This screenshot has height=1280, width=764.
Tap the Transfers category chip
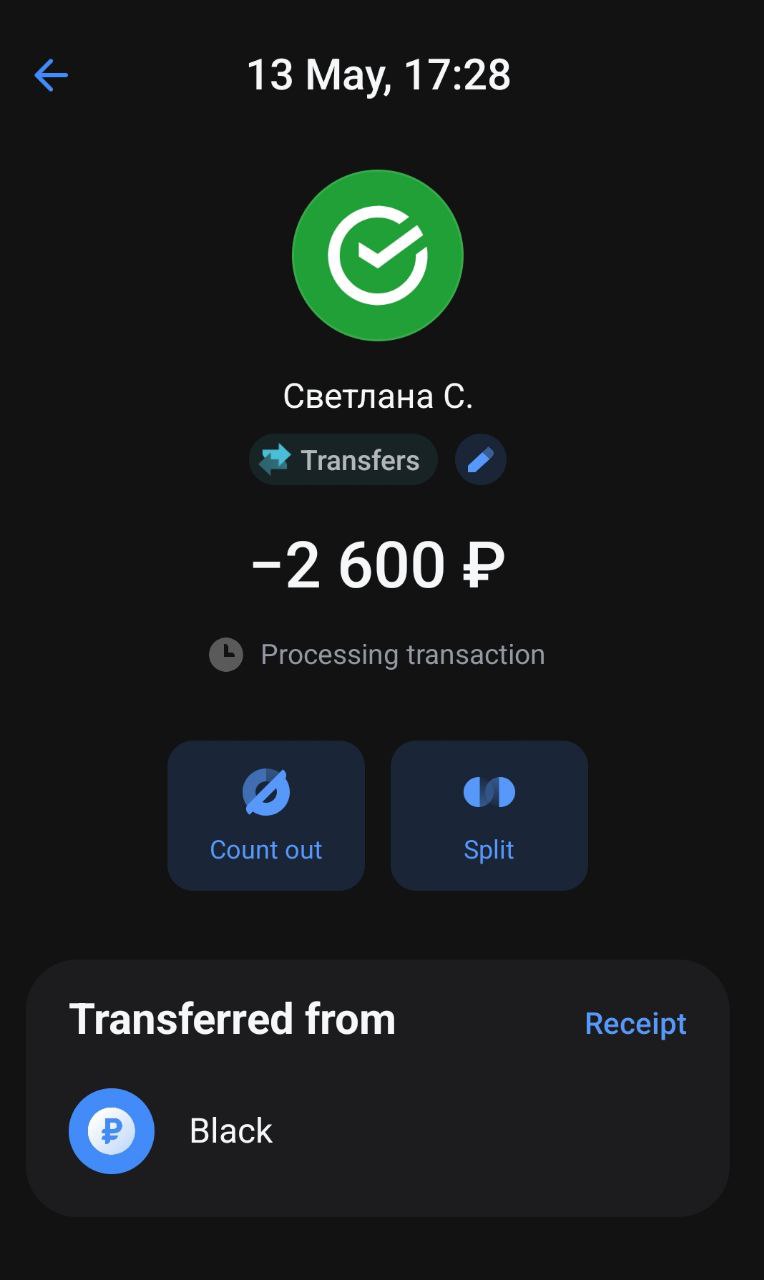point(343,460)
